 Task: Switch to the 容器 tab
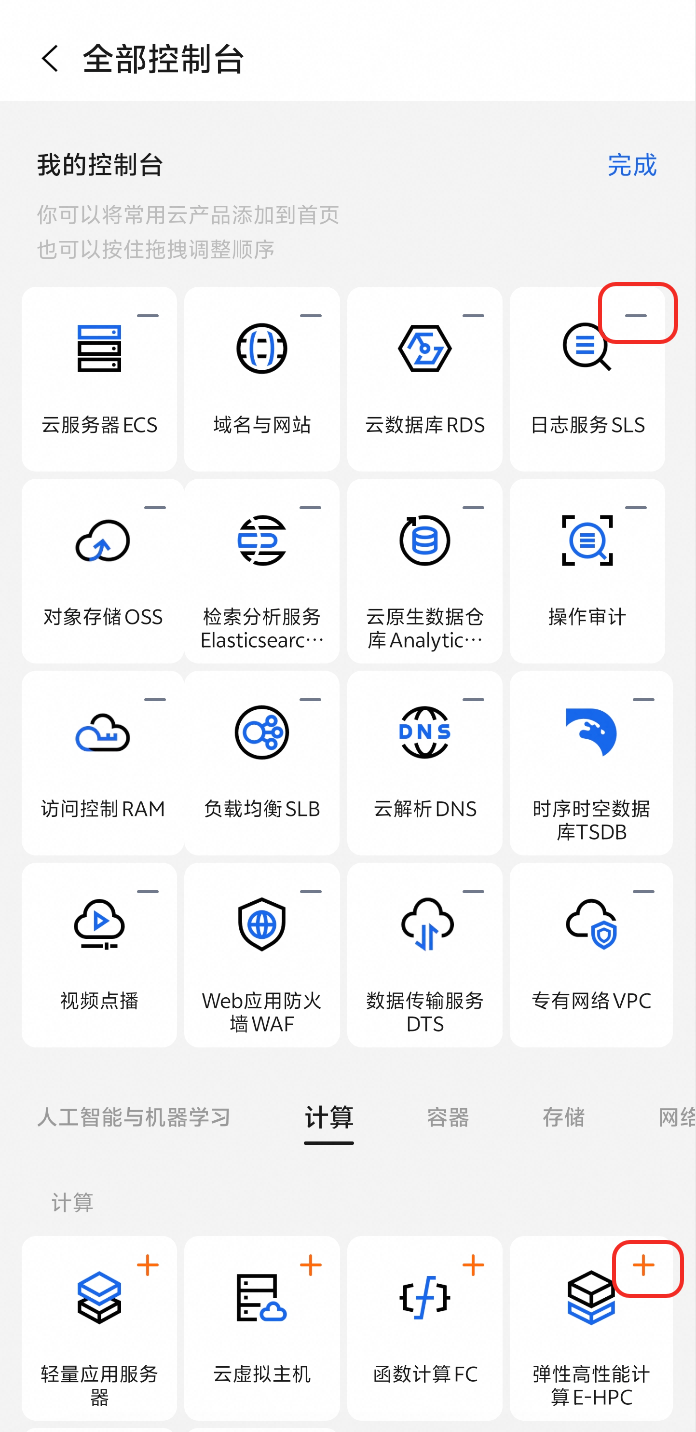[447, 1117]
